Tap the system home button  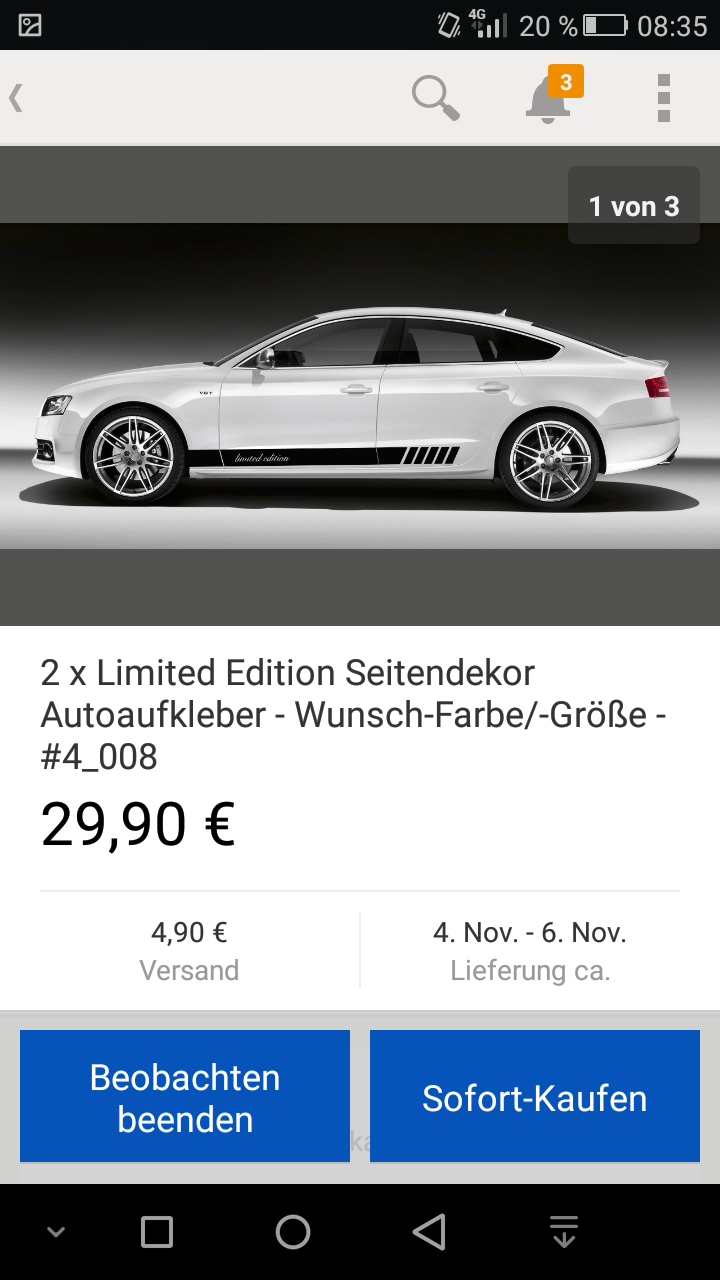(293, 1232)
